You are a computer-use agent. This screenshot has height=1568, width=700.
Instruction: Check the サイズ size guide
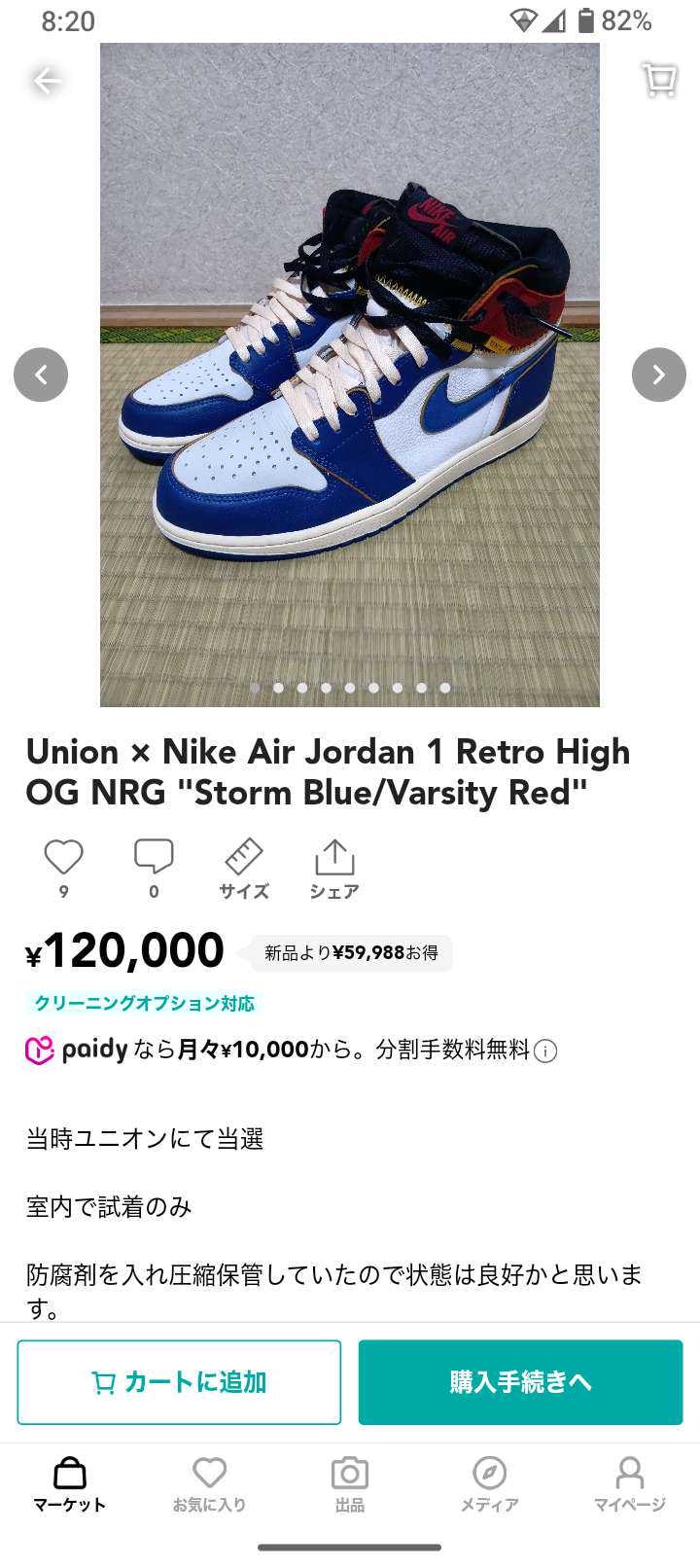tap(243, 869)
